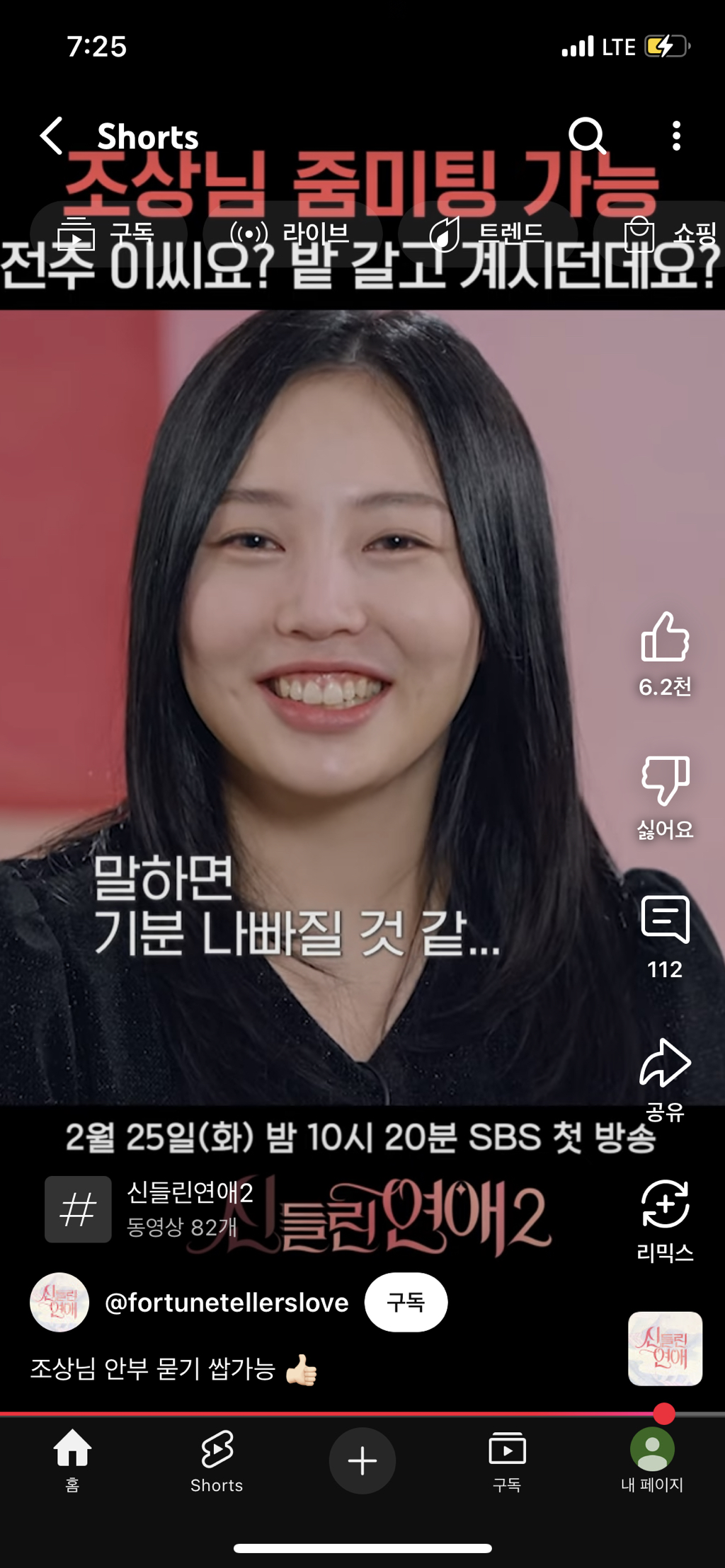The width and height of the screenshot is (725, 1568).
Task: Dislike this Short with 싫어요
Action: [x=665, y=781]
